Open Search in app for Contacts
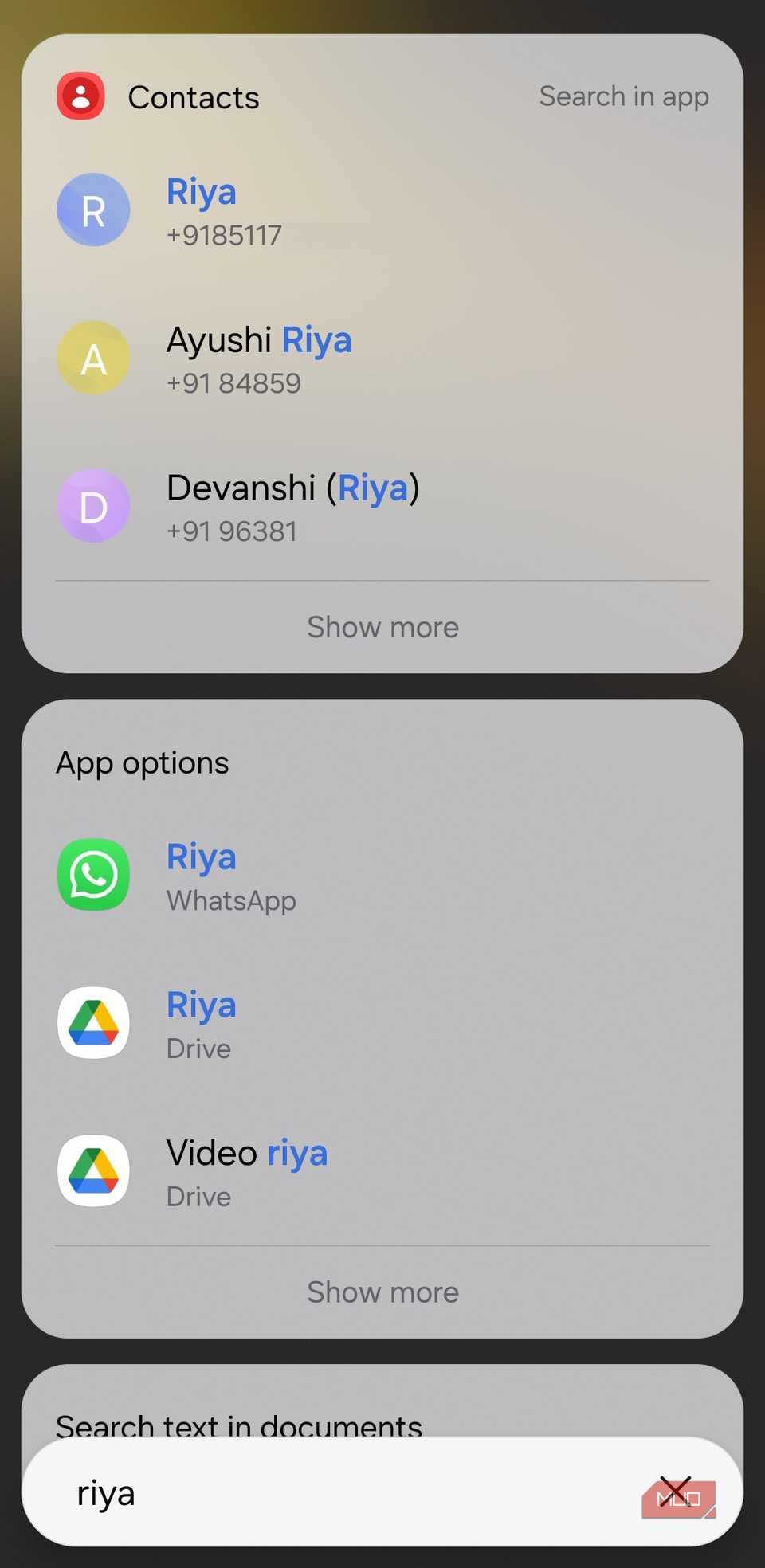 (x=625, y=96)
